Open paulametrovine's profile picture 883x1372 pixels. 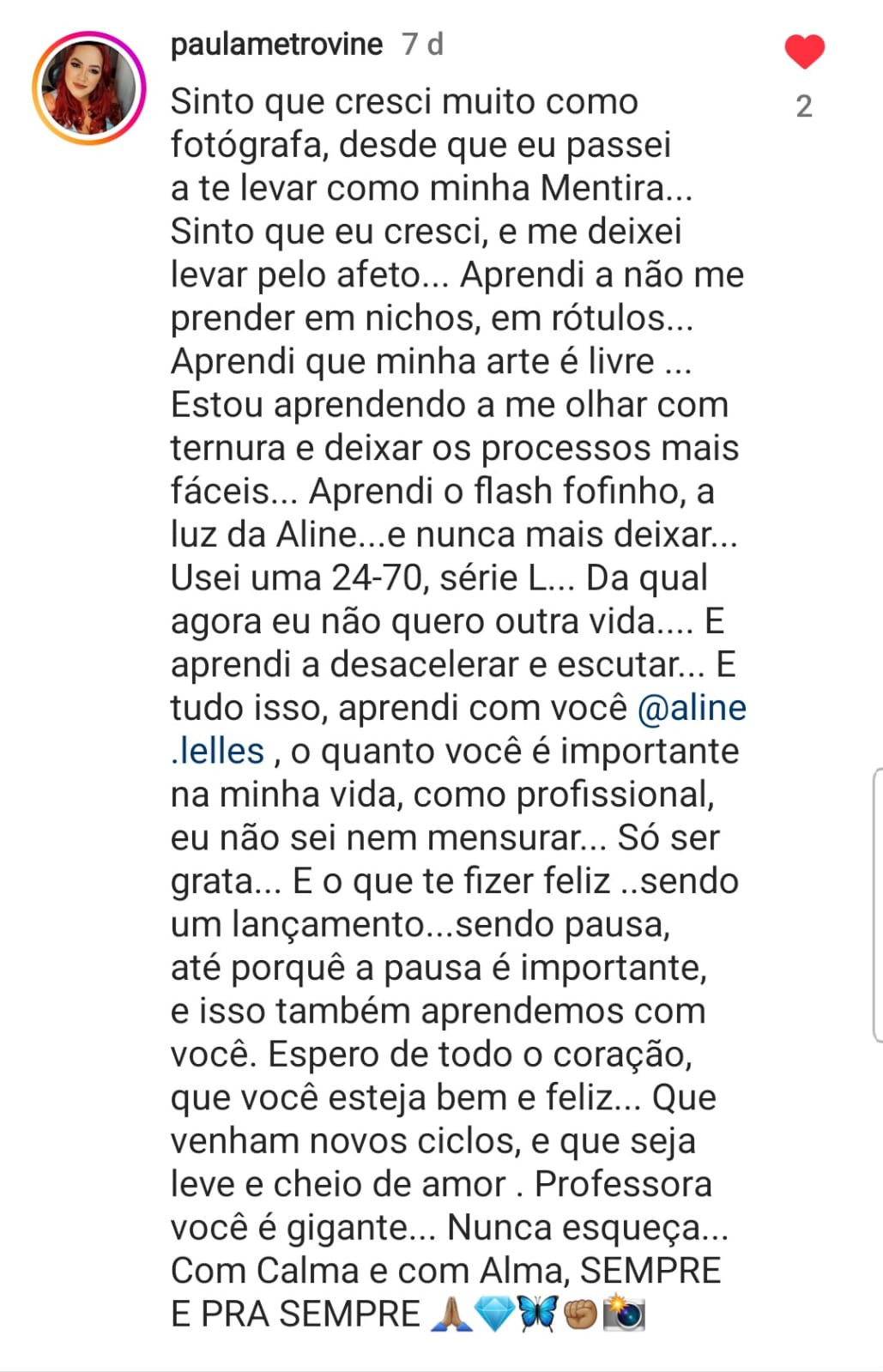point(89,88)
